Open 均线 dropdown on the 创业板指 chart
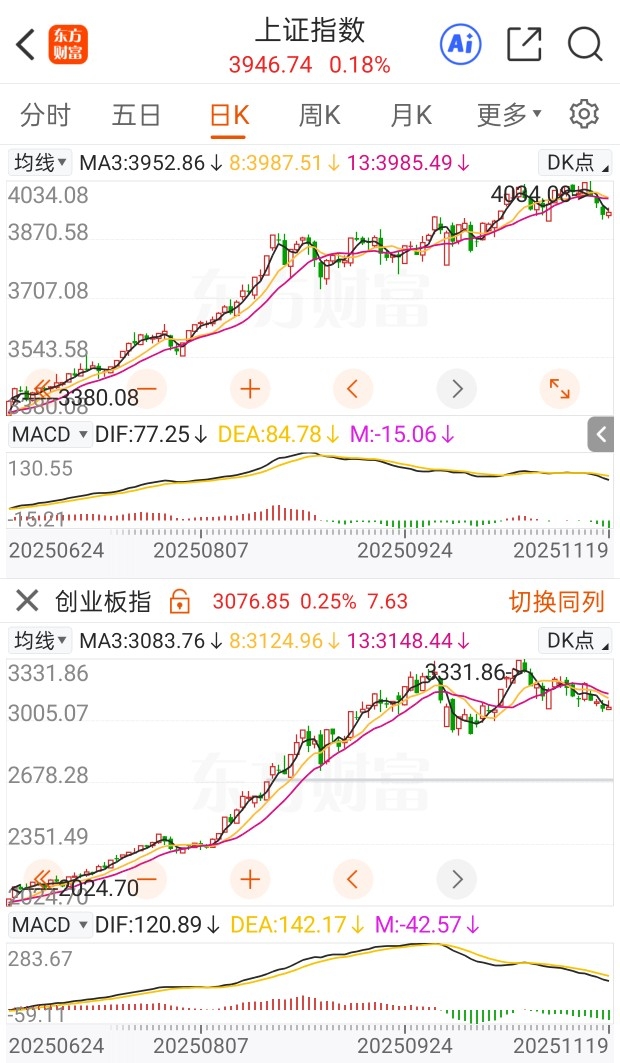This screenshot has height=1063, width=620. (x=40, y=640)
